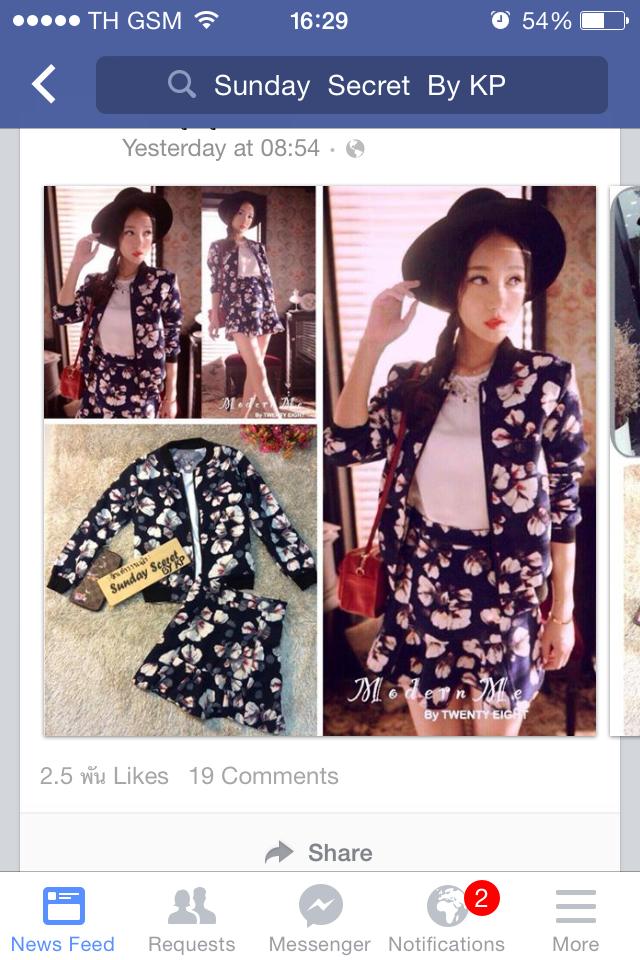Go to the Messenger tab
This screenshot has width=640, height=960.
coord(320,919)
